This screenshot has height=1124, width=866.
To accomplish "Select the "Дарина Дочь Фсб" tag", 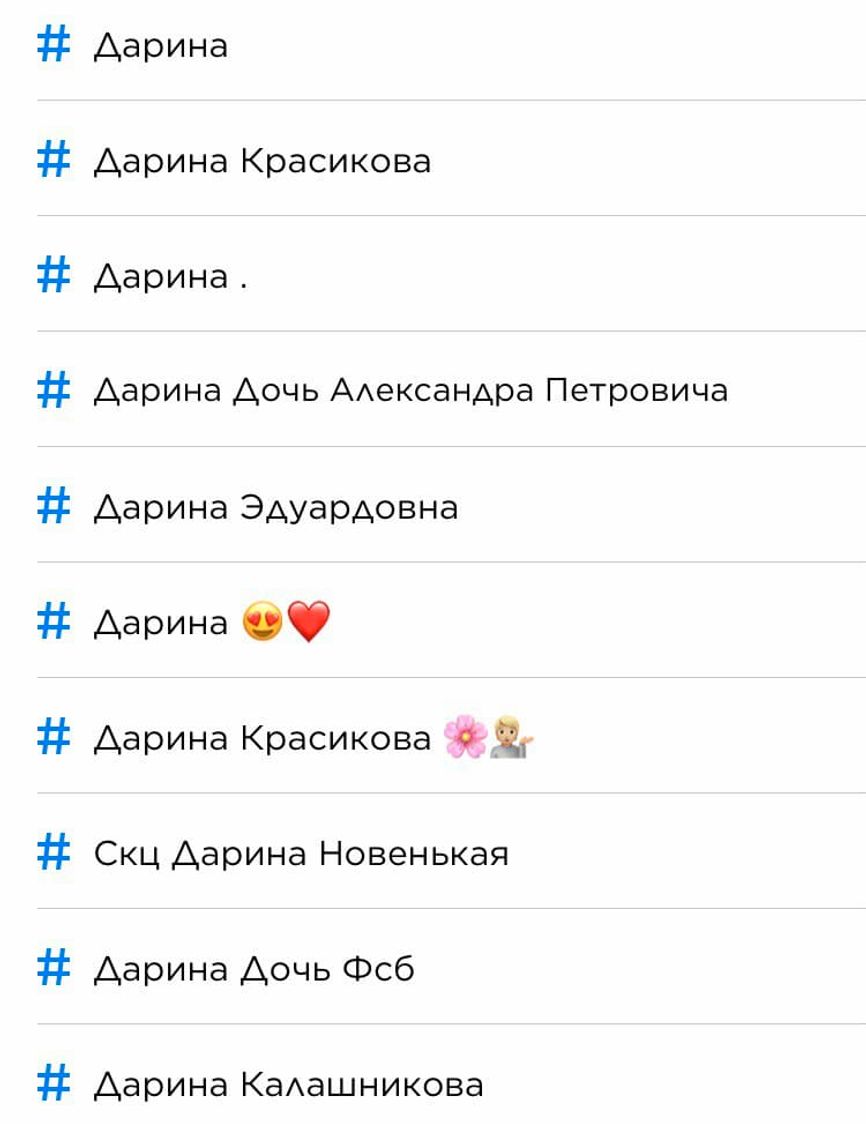I will tap(254, 970).
